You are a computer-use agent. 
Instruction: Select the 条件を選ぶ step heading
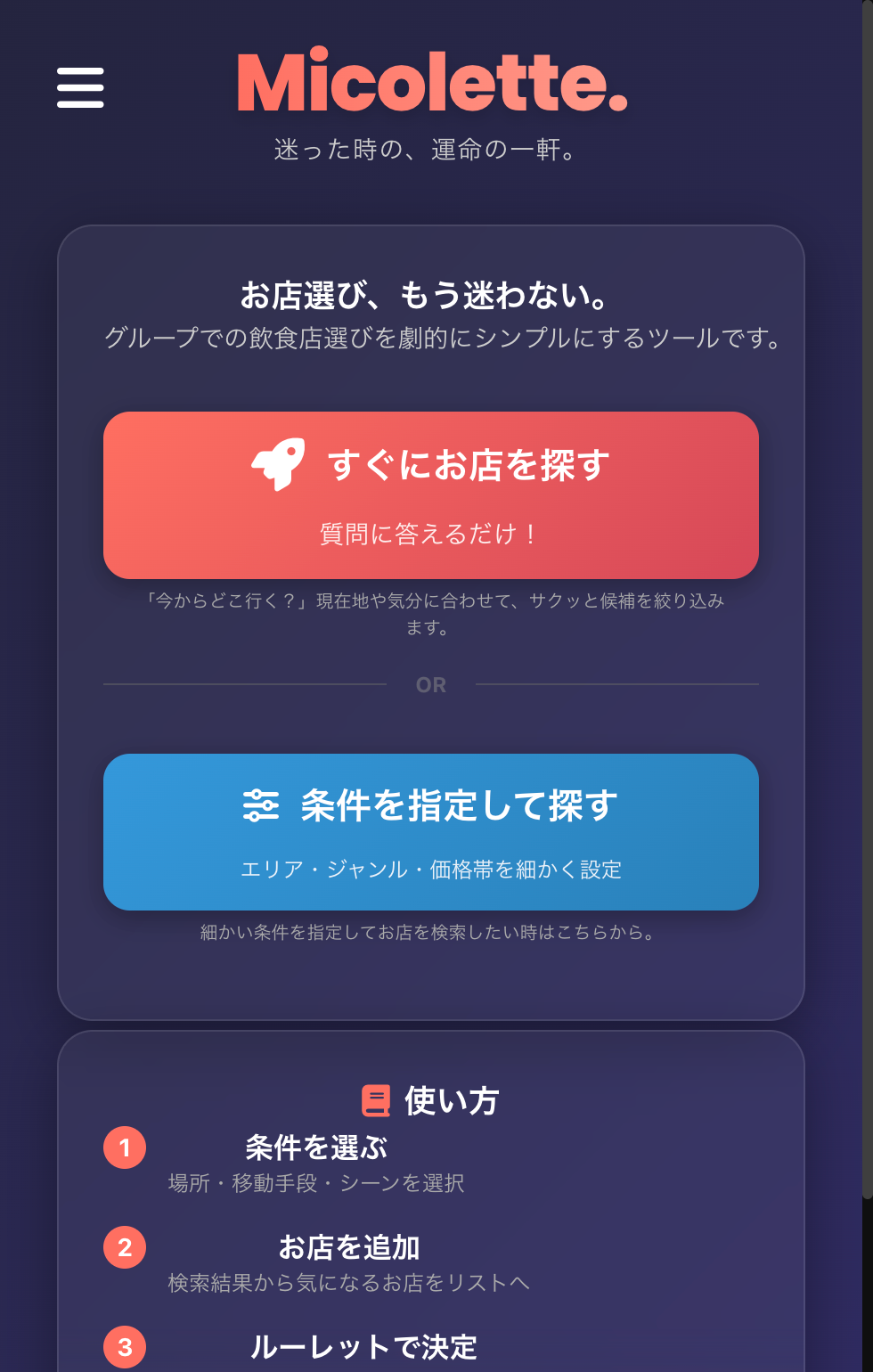317,1147
